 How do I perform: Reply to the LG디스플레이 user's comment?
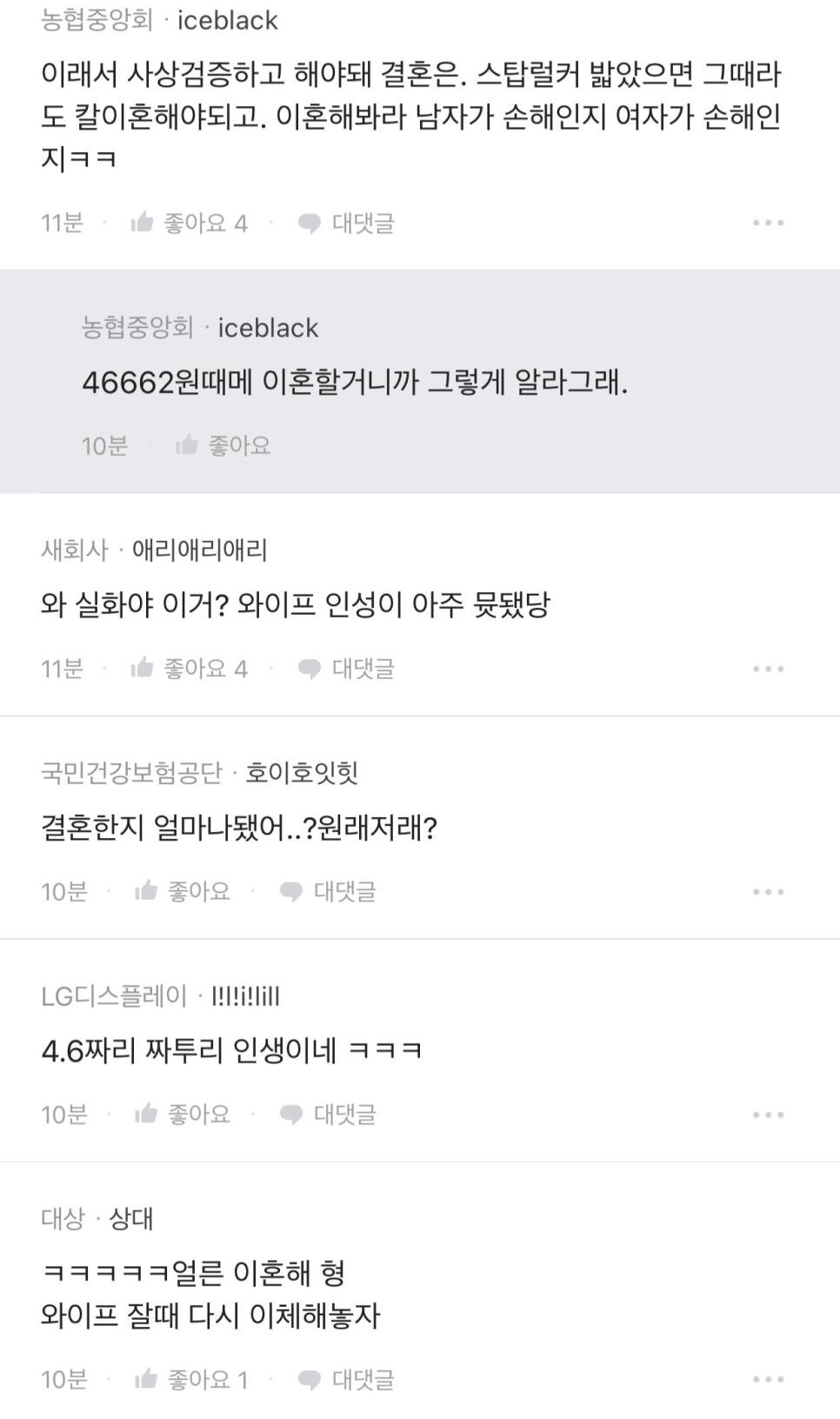point(328,1114)
